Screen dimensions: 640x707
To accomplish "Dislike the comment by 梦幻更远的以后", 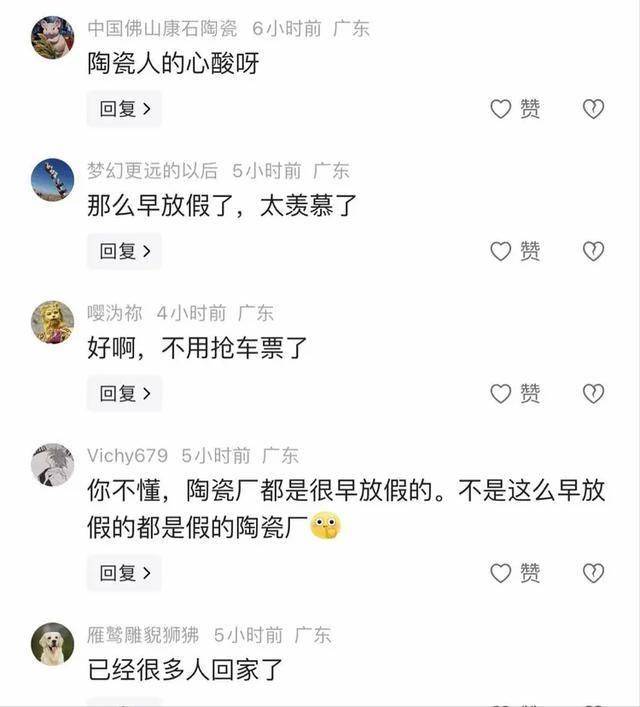I will coord(593,251).
